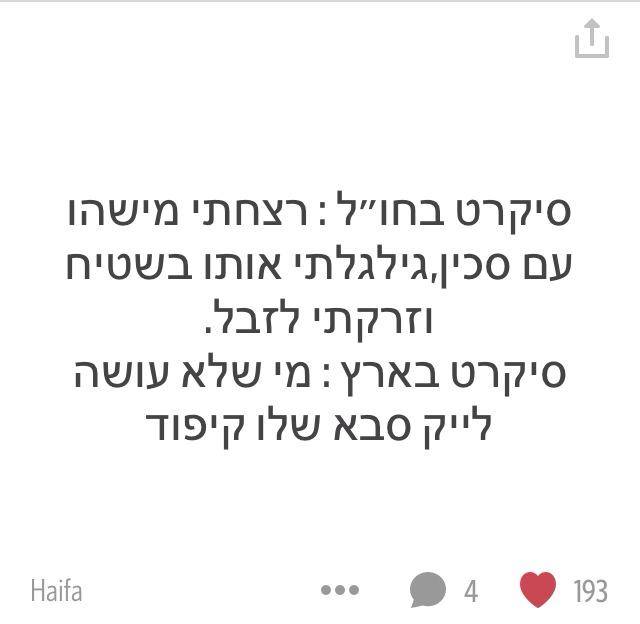Like this post with the heart
This screenshot has height=624, width=640.
pos(538,590)
